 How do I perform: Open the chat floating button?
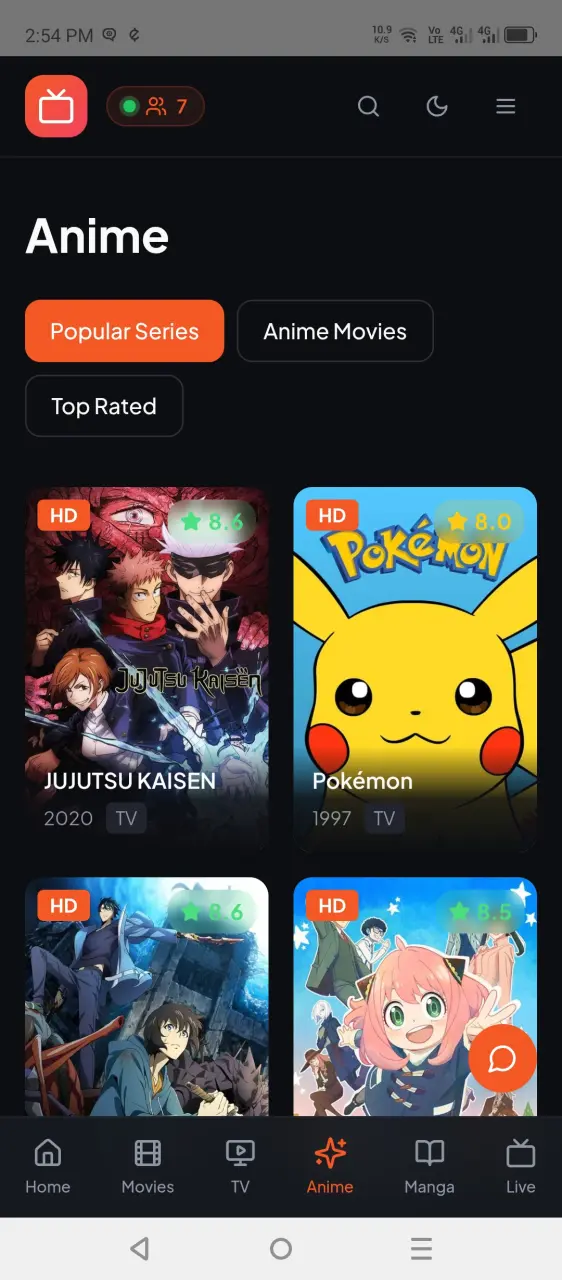502,1058
